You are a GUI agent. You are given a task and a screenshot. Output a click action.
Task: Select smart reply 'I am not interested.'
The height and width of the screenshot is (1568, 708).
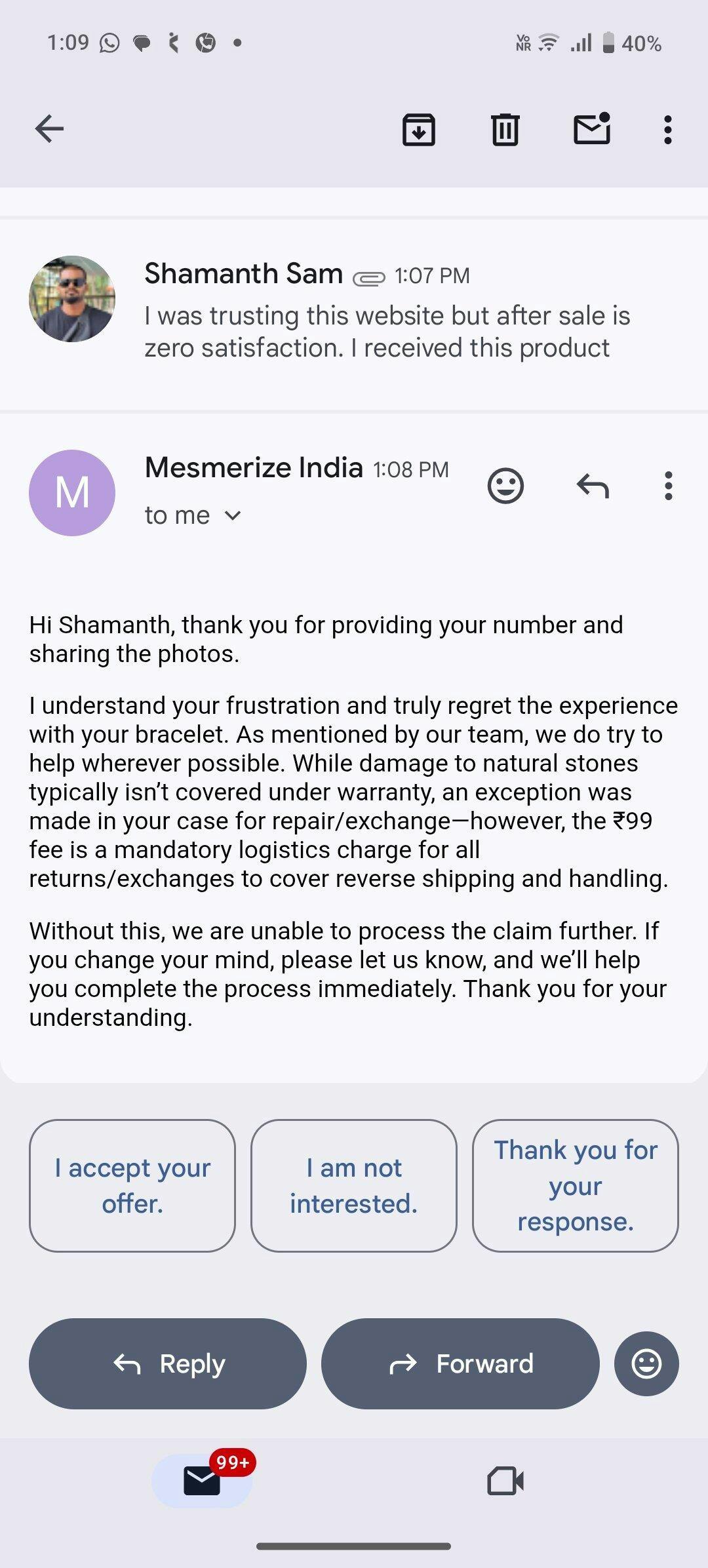coord(354,1185)
